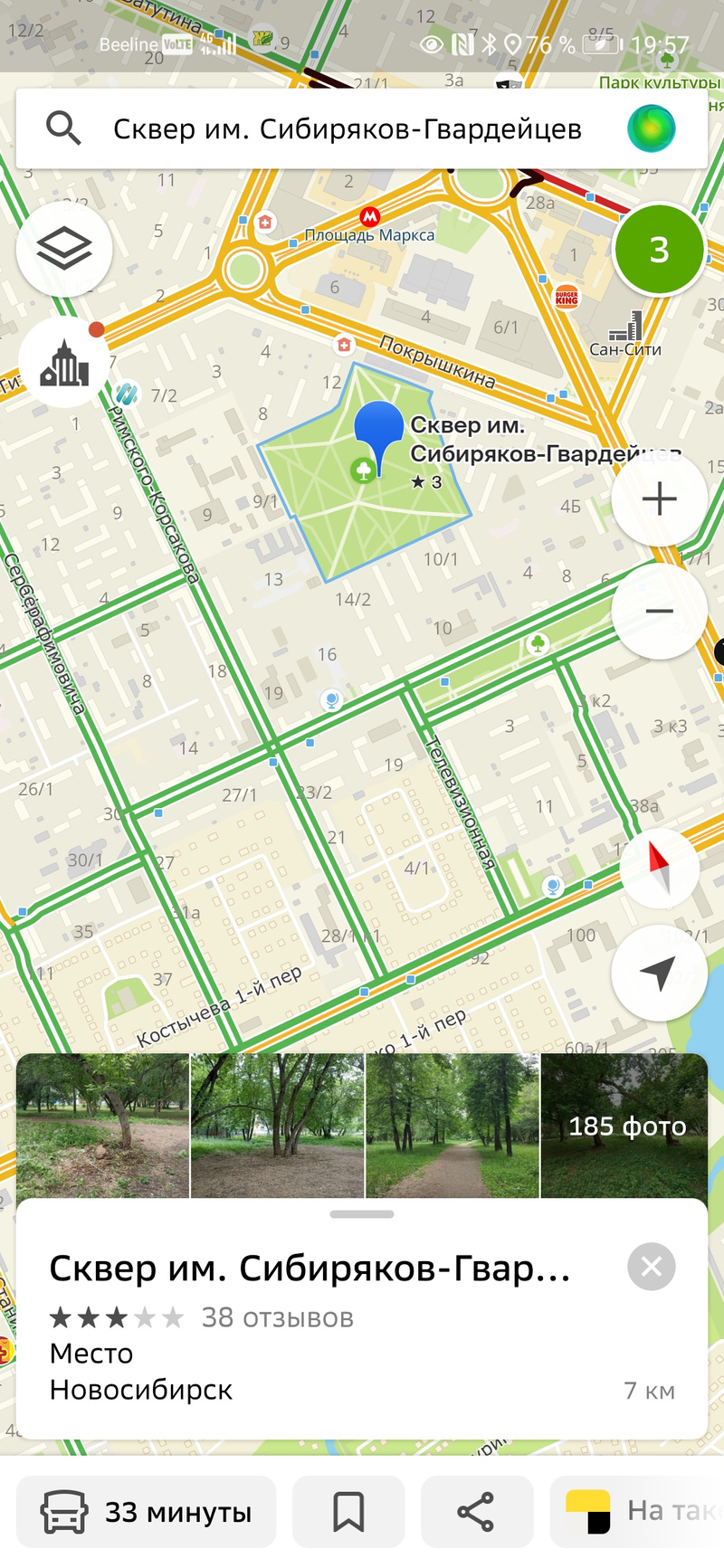The width and height of the screenshot is (724, 1568).
Task: Bookmark this place
Action: (x=348, y=1512)
